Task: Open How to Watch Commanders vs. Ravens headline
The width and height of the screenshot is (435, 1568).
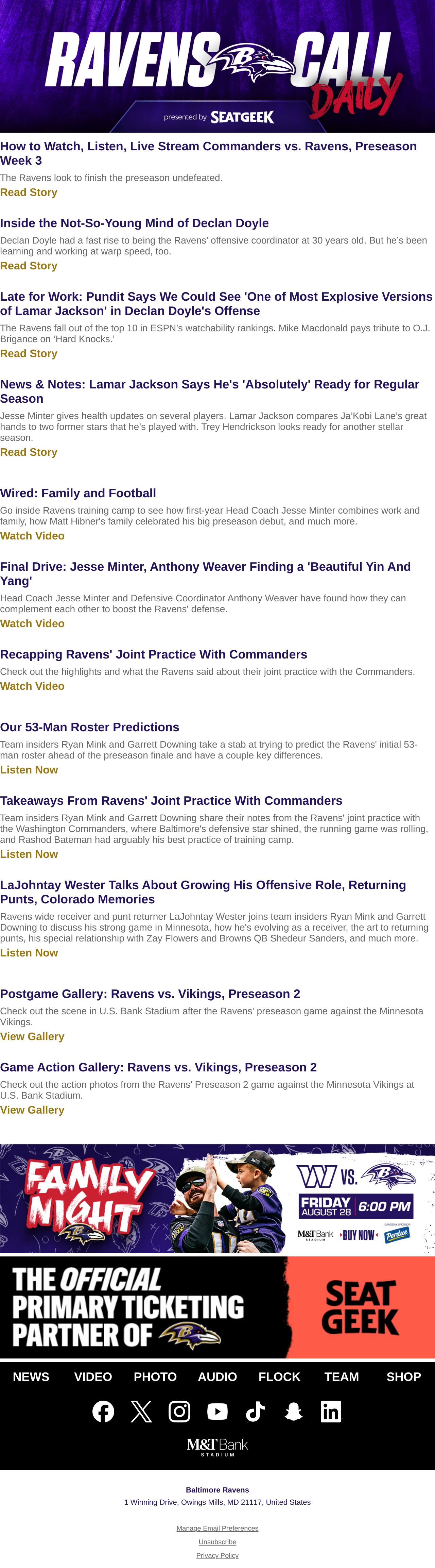Action: coord(209,153)
